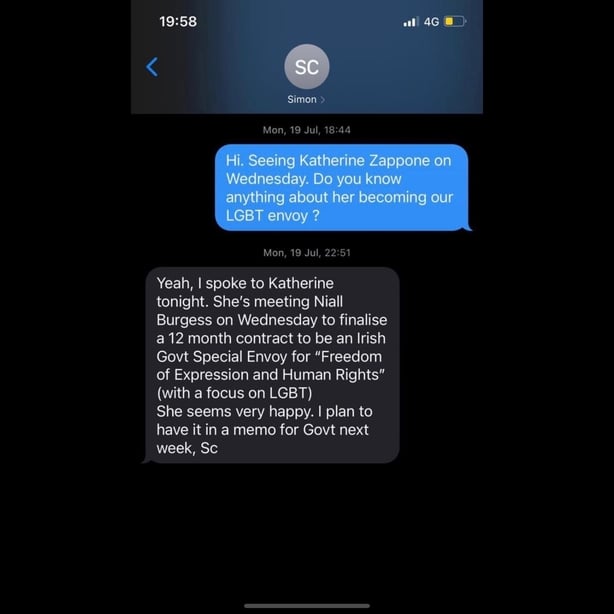Open Simon's contact details
Viewport: 614px width, 614px height.
[306, 75]
